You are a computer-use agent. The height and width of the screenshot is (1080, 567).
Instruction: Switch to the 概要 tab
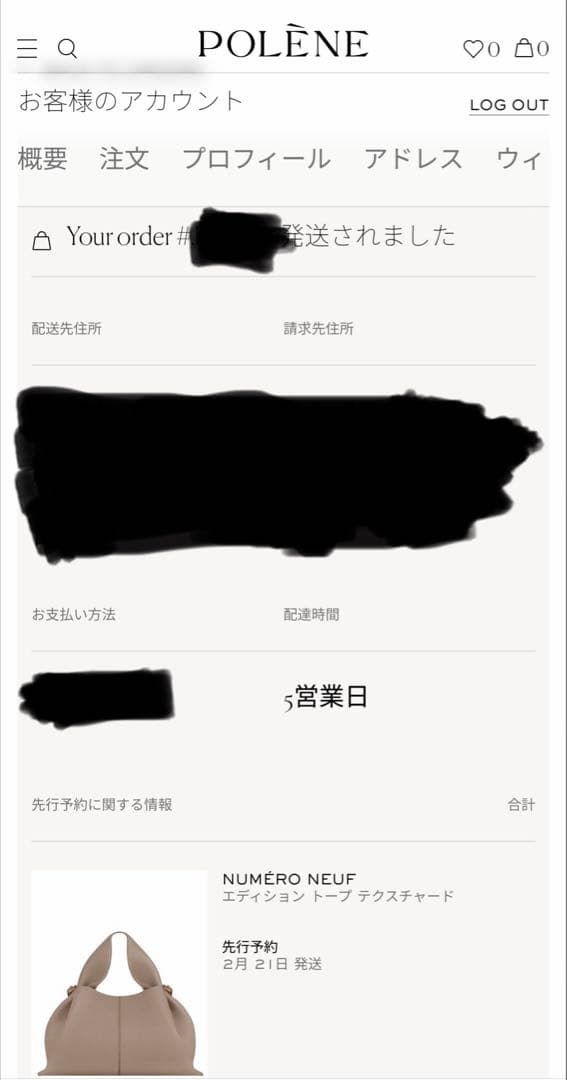point(43,158)
